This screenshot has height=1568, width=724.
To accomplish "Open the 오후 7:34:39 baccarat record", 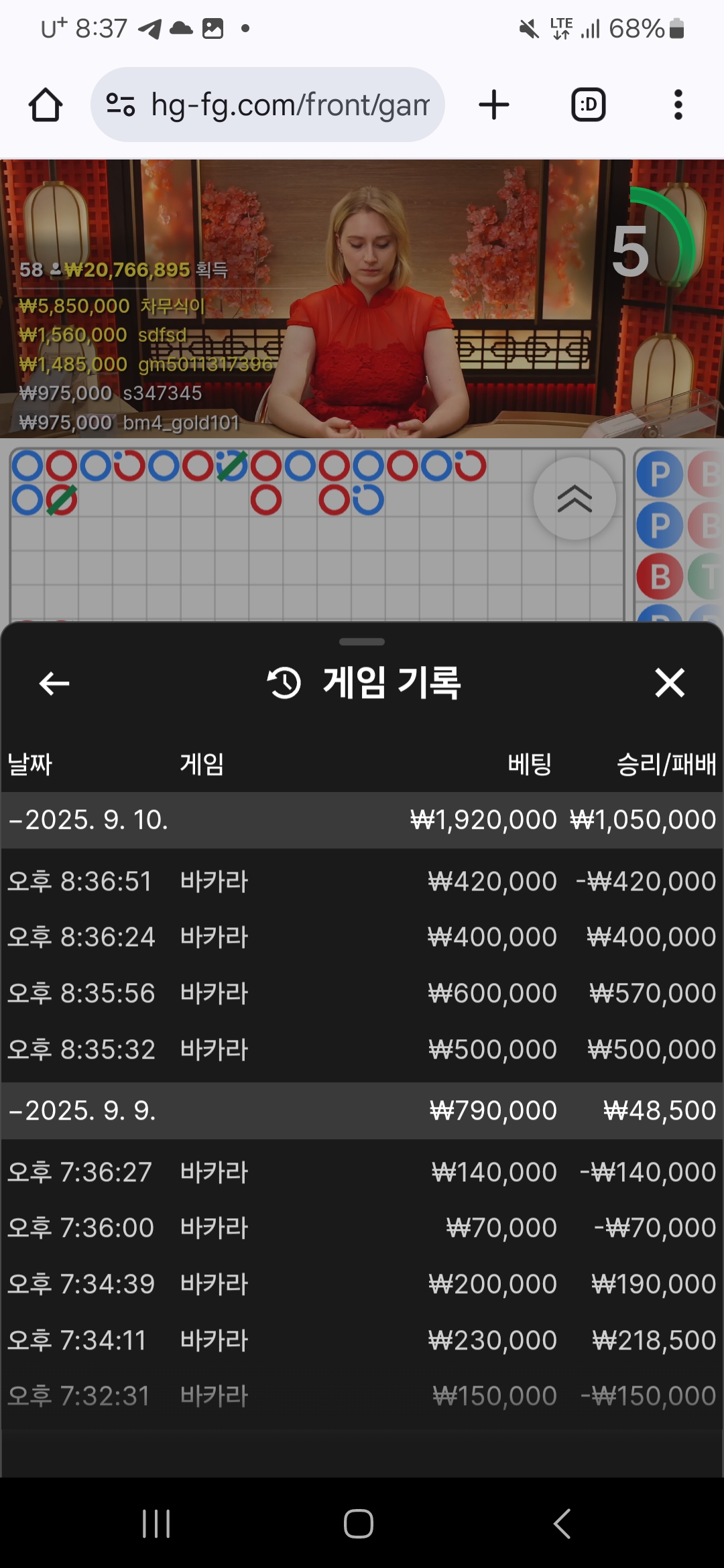I will [362, 1284].
